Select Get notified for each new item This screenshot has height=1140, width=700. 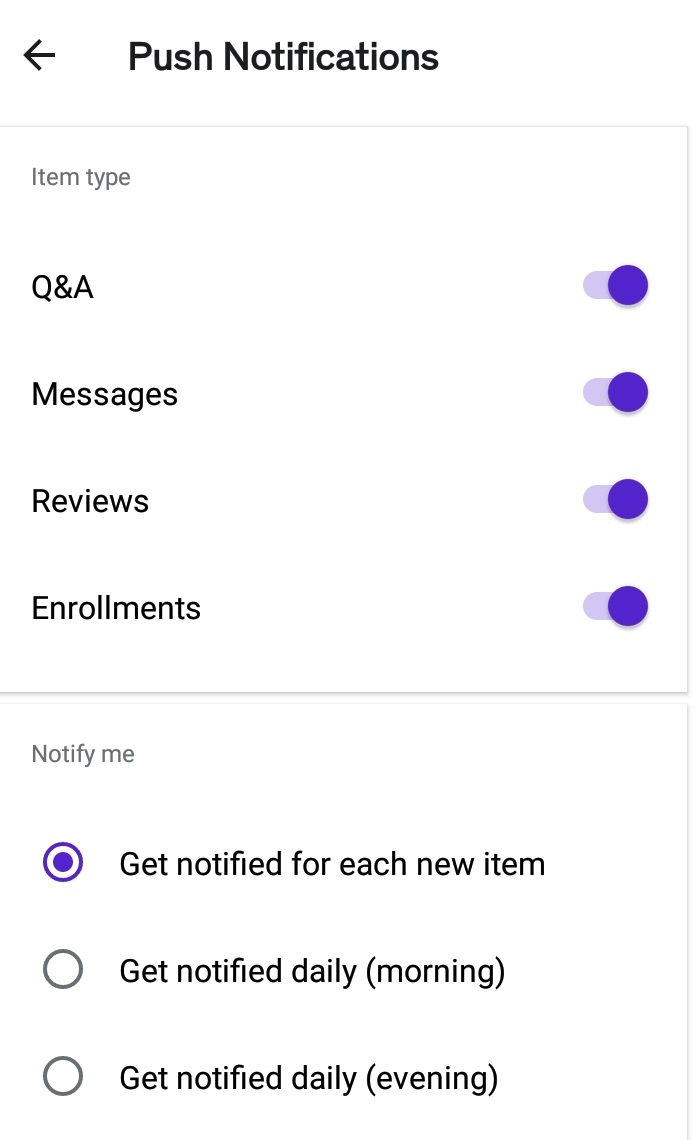point(64,863)
